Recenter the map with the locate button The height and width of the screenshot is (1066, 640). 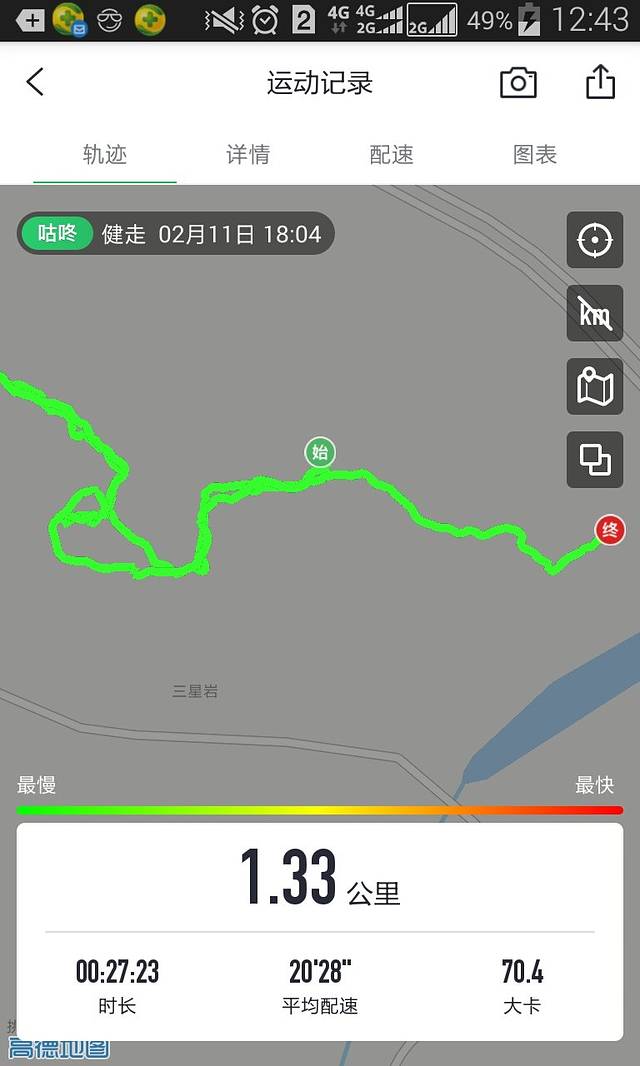[x=595, y=240]
